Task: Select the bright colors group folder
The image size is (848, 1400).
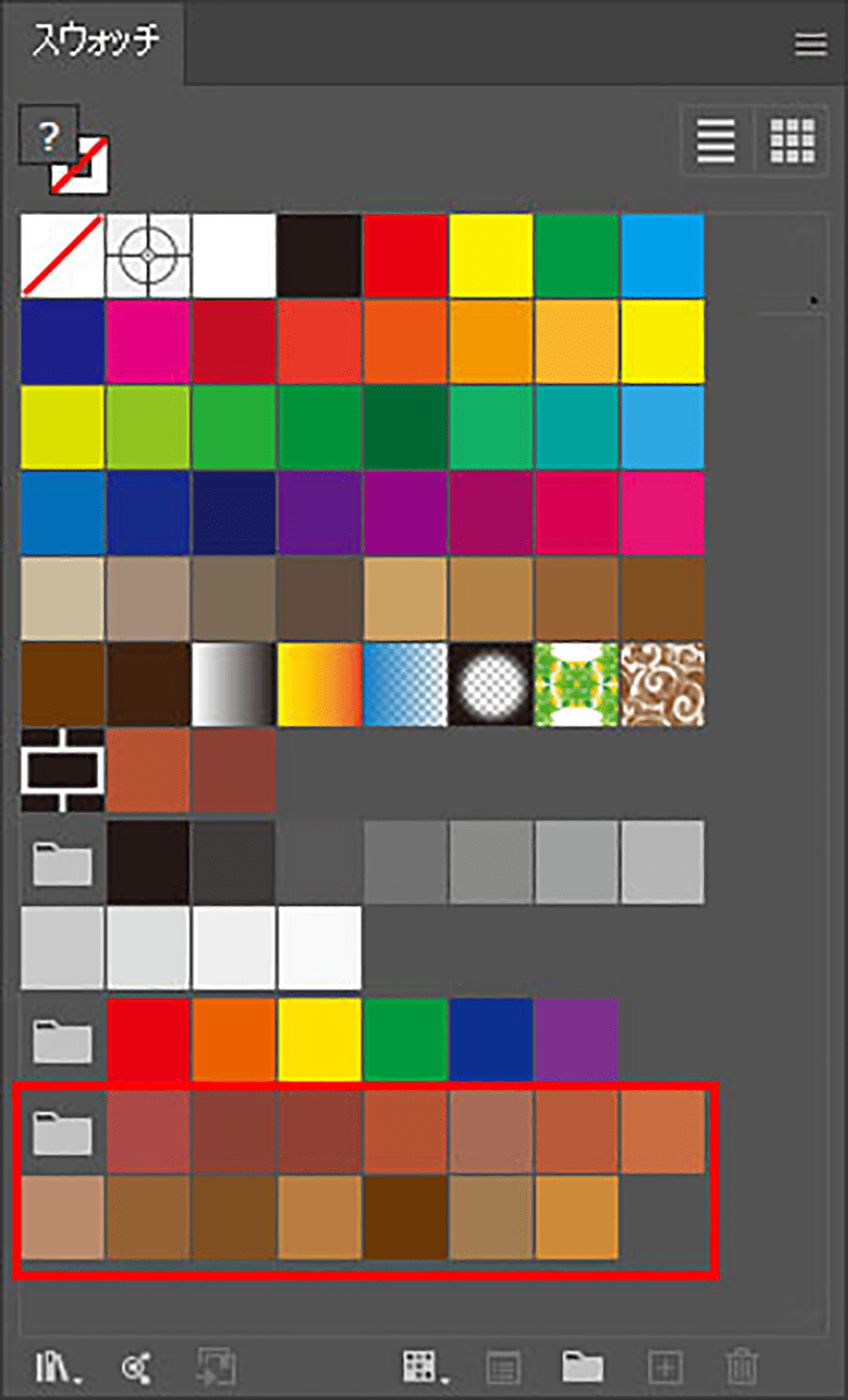Action: tap(62, 1040)
